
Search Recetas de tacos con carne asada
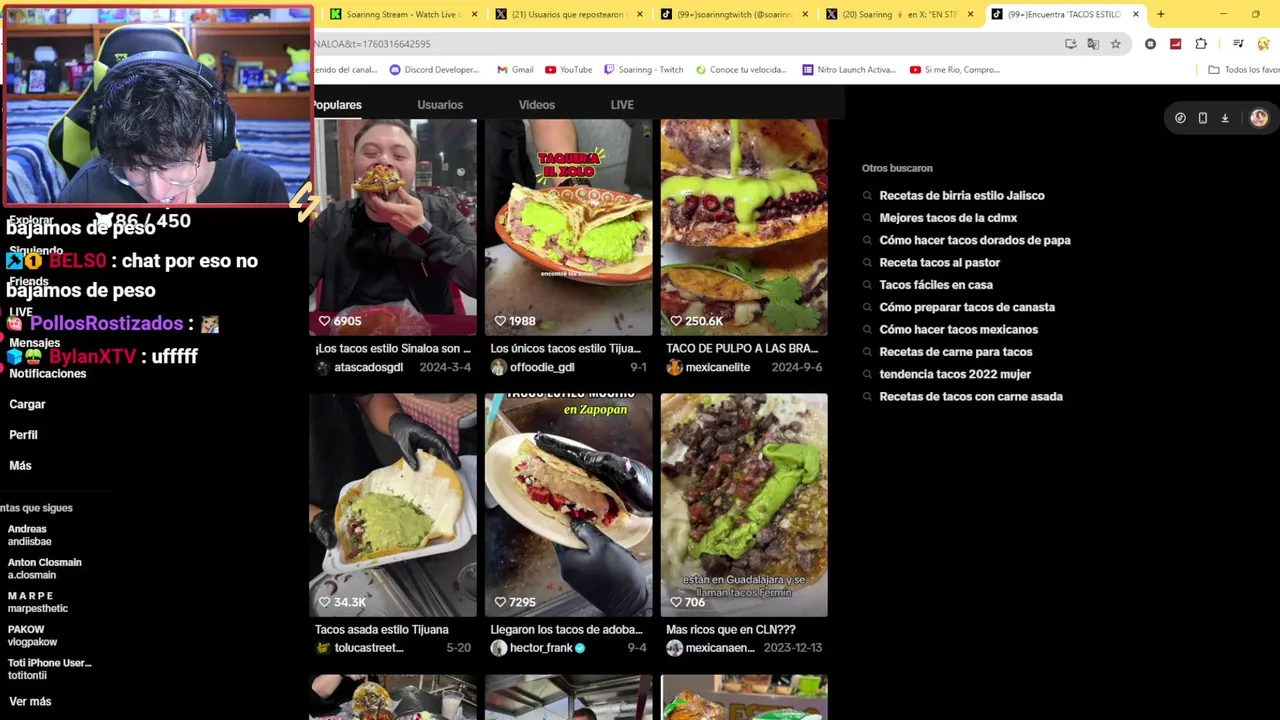click(970, 397)
